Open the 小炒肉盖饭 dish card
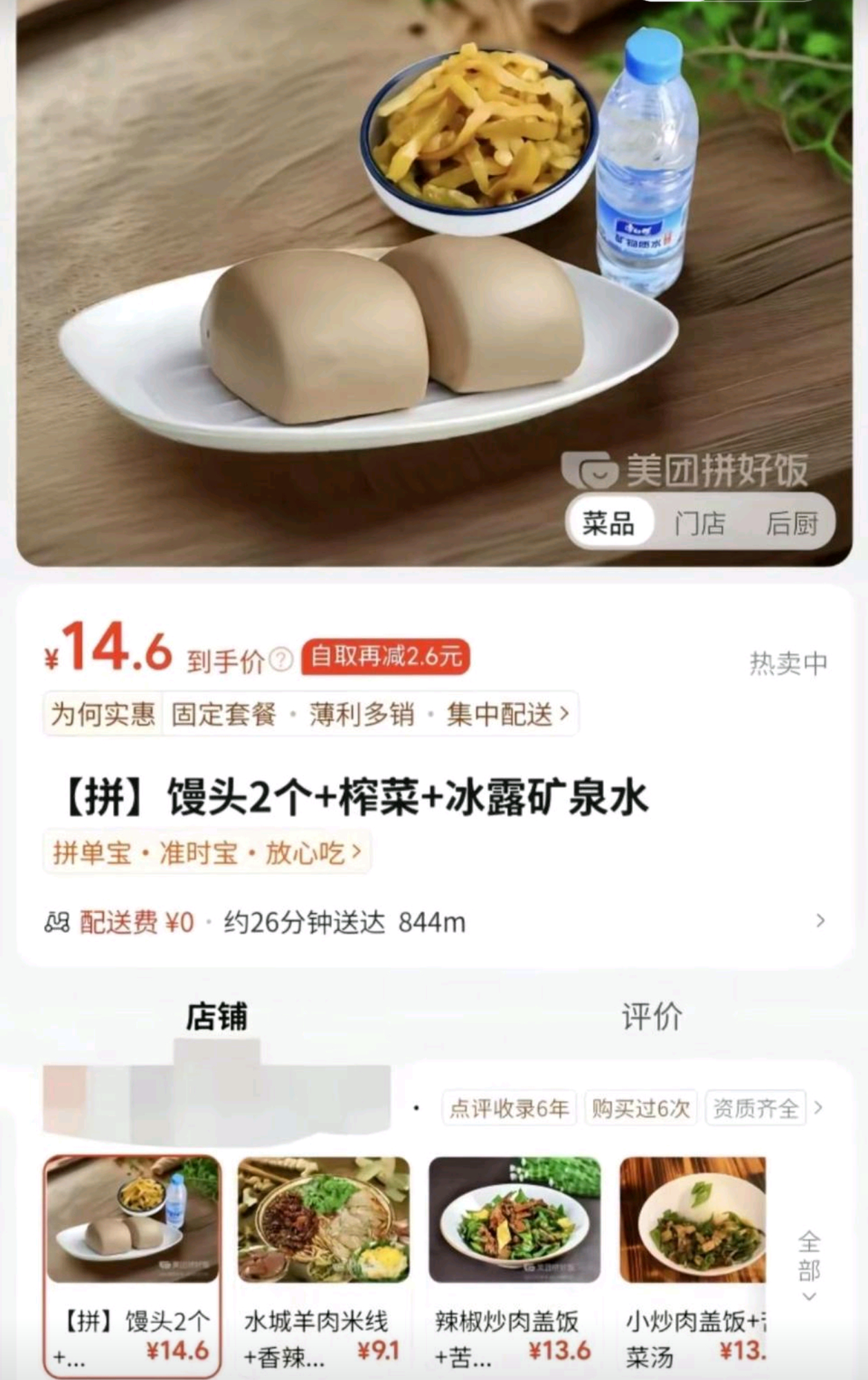Image resolution: width=868 pixels, height=1380 pixels. pos(692,1266)
